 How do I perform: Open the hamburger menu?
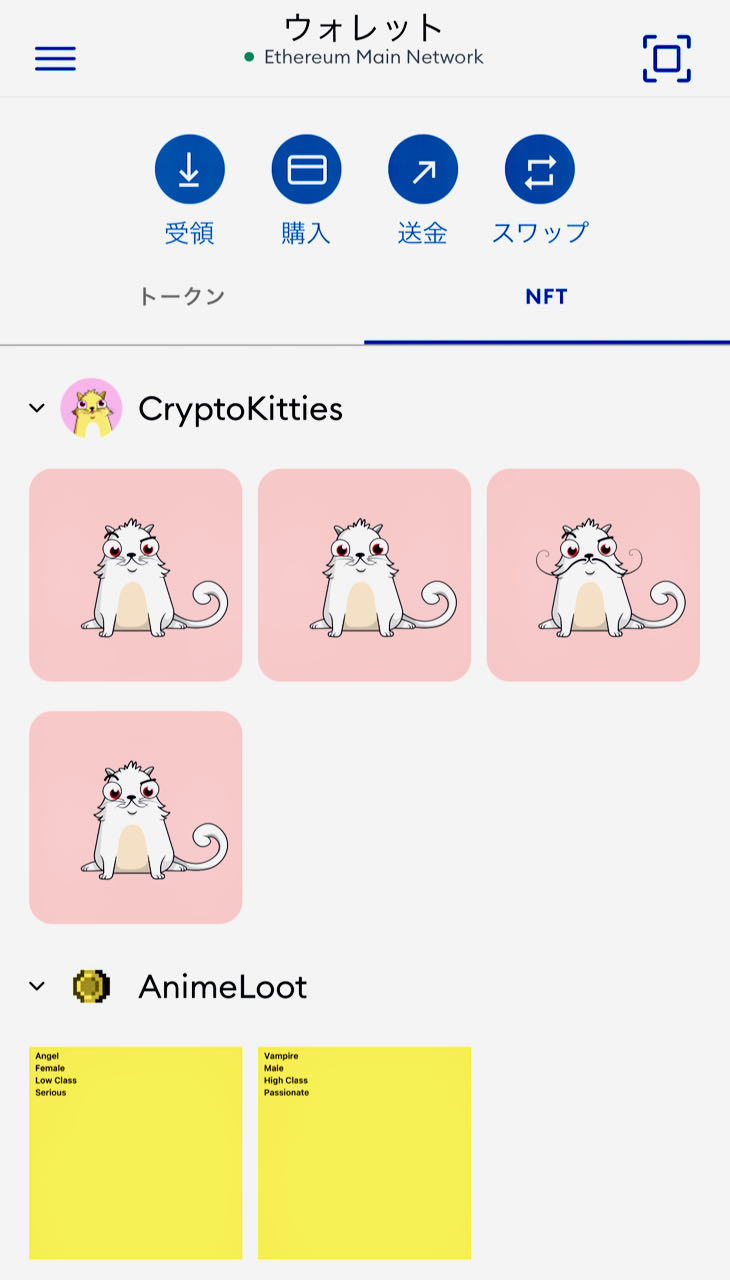(x=55, y=58)
